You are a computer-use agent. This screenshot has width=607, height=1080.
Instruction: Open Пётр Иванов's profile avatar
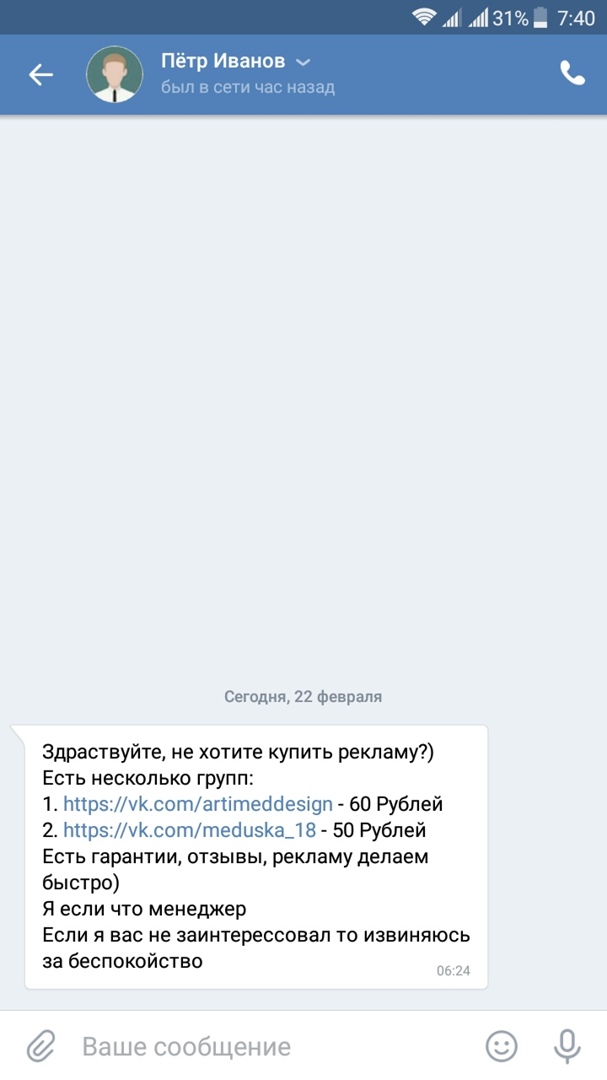click(114, 74)
